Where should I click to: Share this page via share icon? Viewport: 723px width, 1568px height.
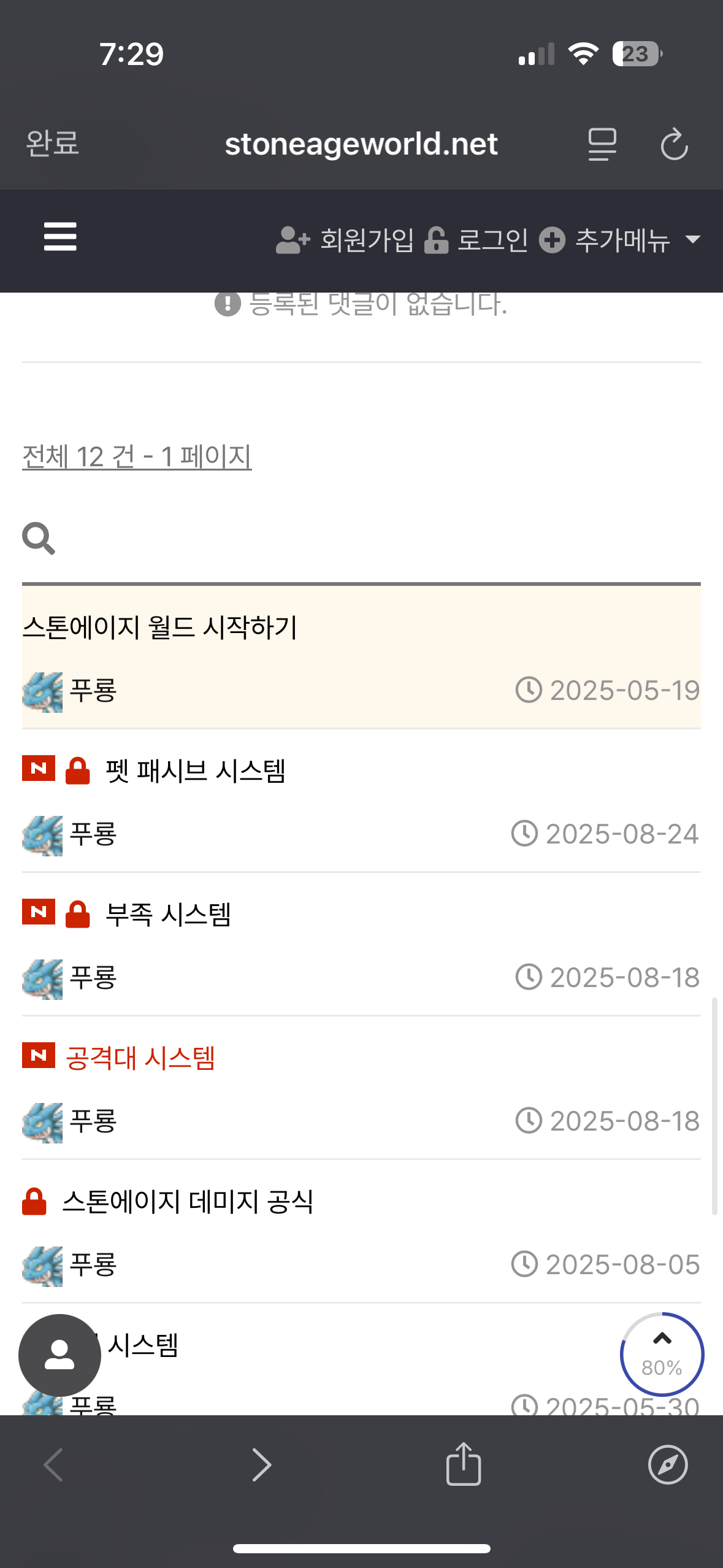click(464, 1464)
